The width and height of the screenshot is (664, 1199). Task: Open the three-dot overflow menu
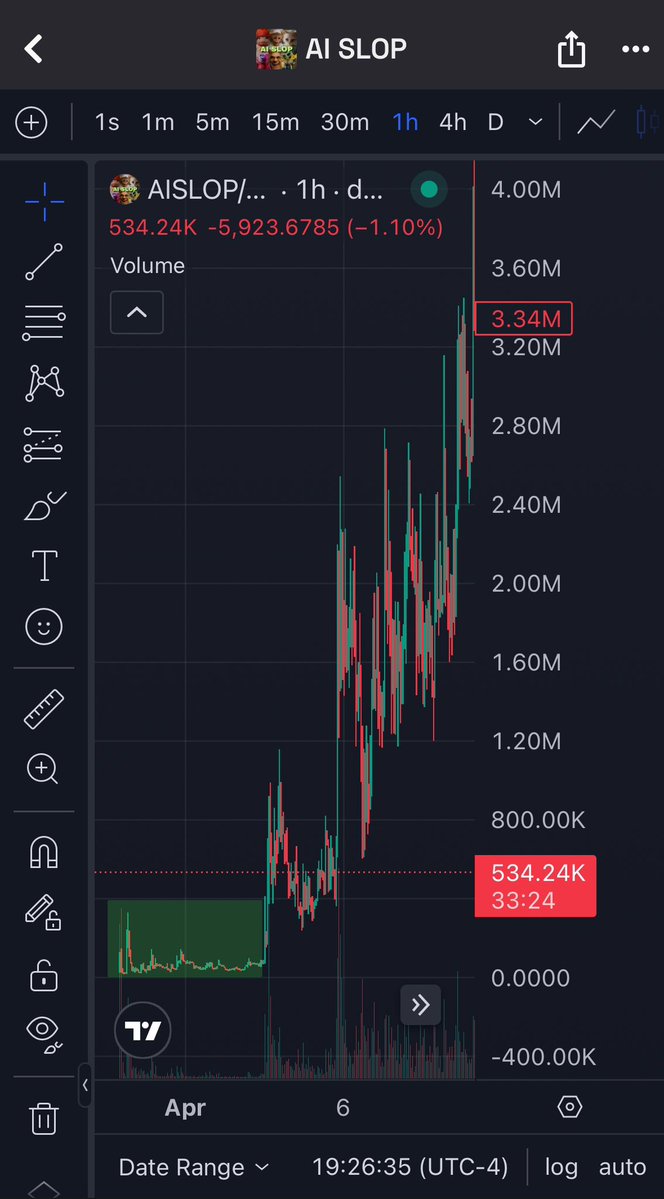[x=635, y=49]
